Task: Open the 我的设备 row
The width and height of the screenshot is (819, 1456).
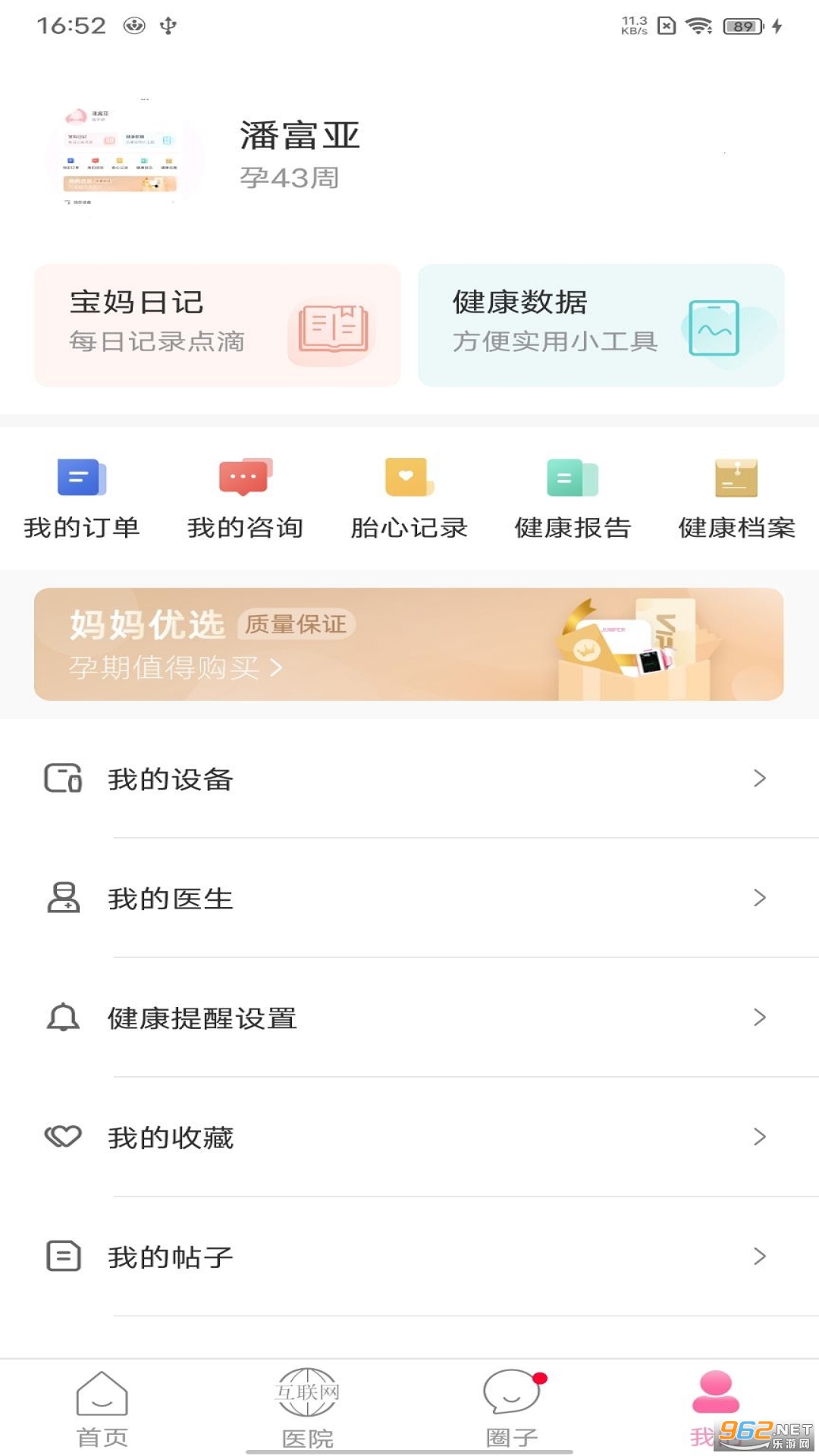Action: [409, 779]
